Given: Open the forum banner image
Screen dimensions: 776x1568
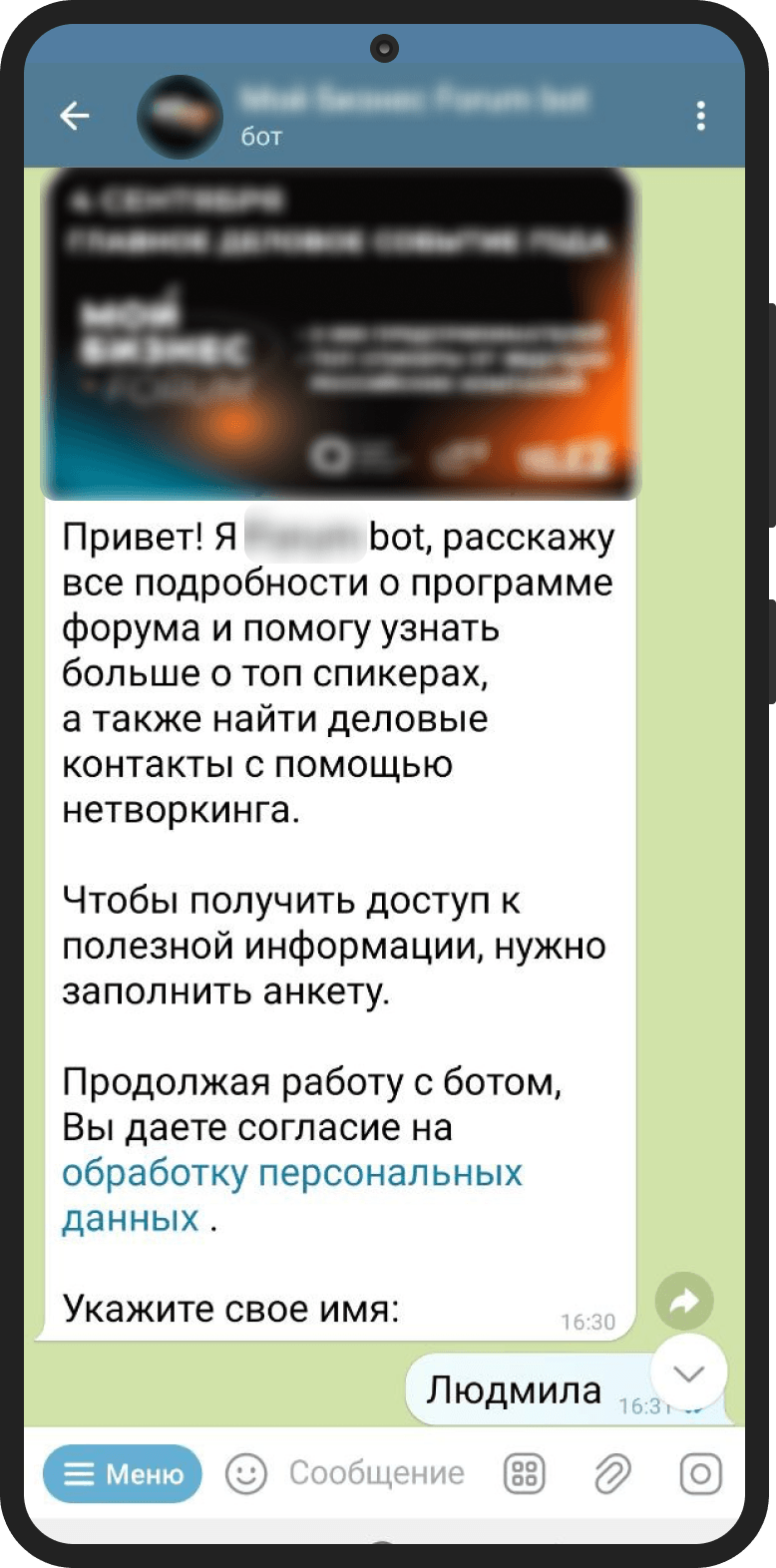Looking at the screenshot, I should [x=339, y=333].
